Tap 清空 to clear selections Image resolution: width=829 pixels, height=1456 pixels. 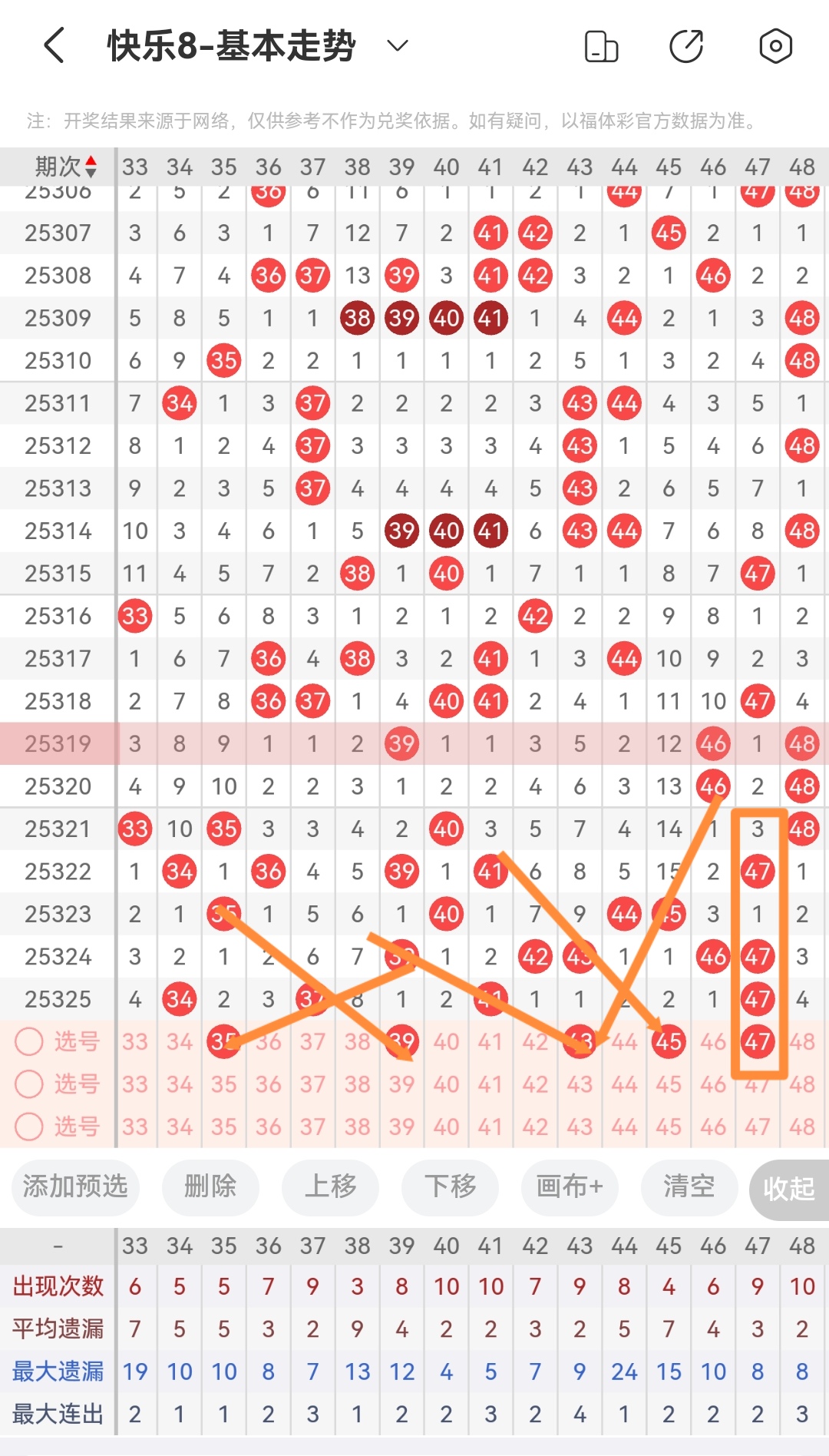pos(689,1187)
